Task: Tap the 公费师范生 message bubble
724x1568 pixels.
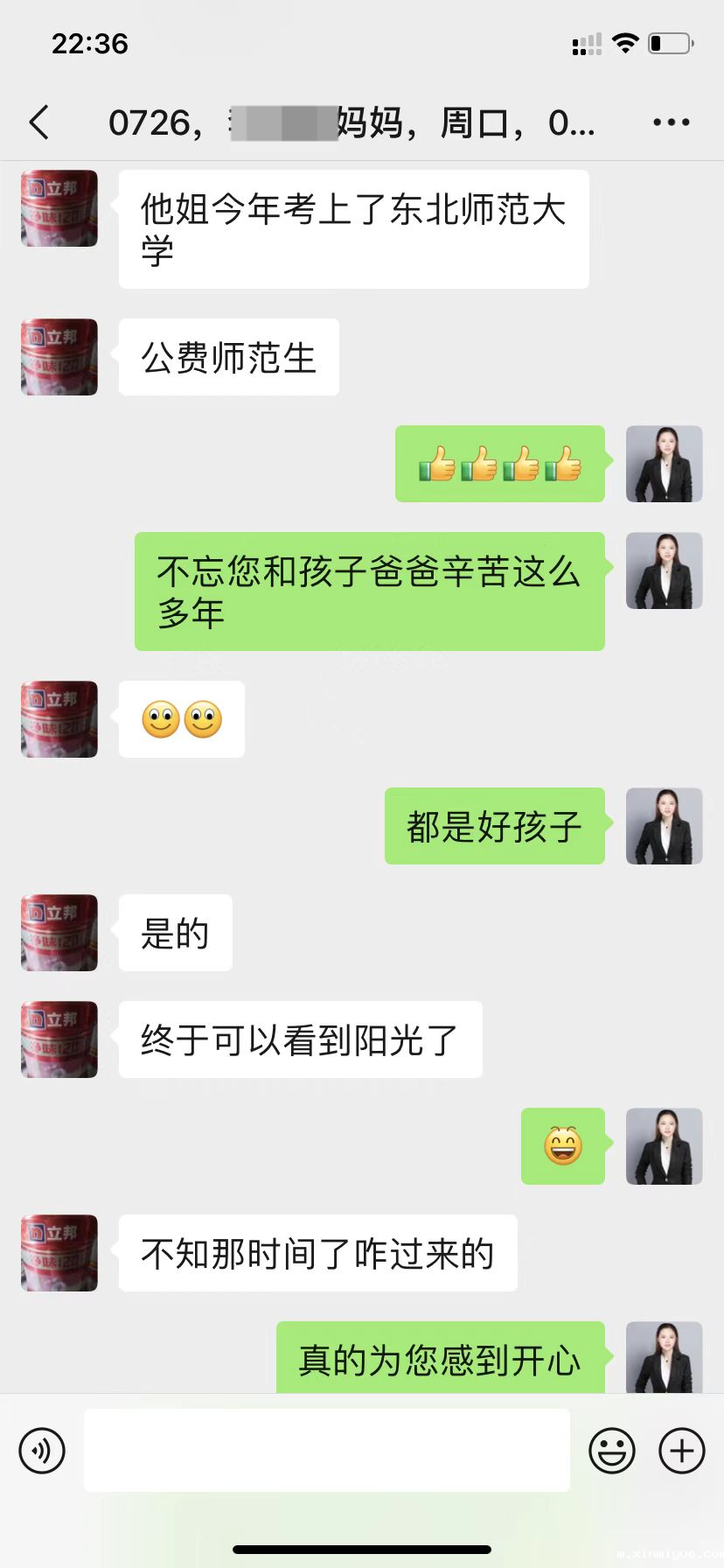Action: tap(228, 357)
